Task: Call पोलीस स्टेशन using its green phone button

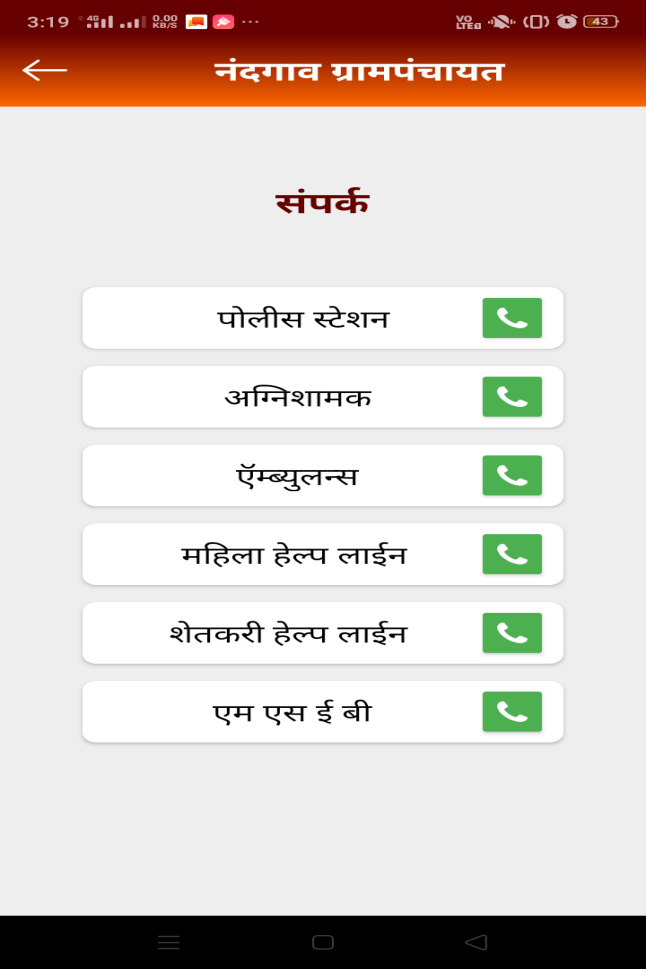Action: pos(512,318)
